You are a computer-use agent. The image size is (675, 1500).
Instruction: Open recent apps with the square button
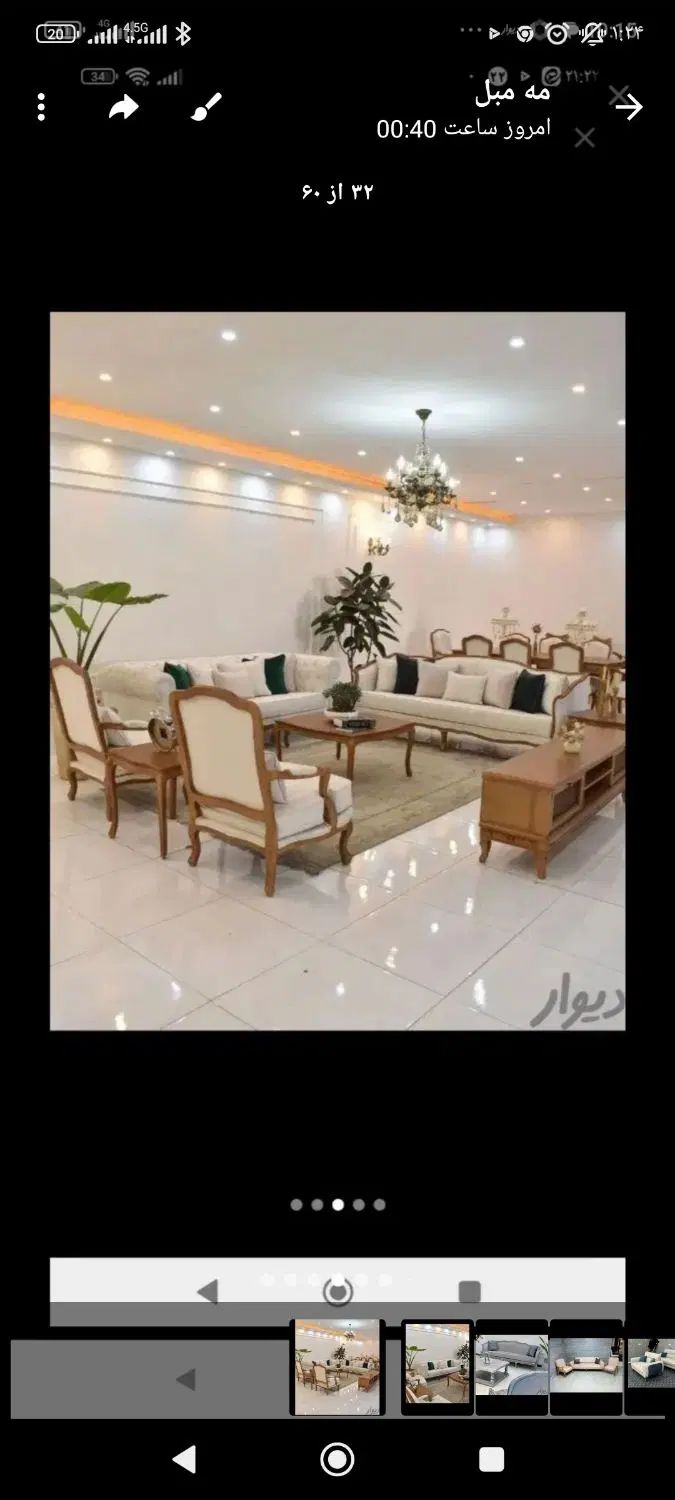(x=491, y=1459)
